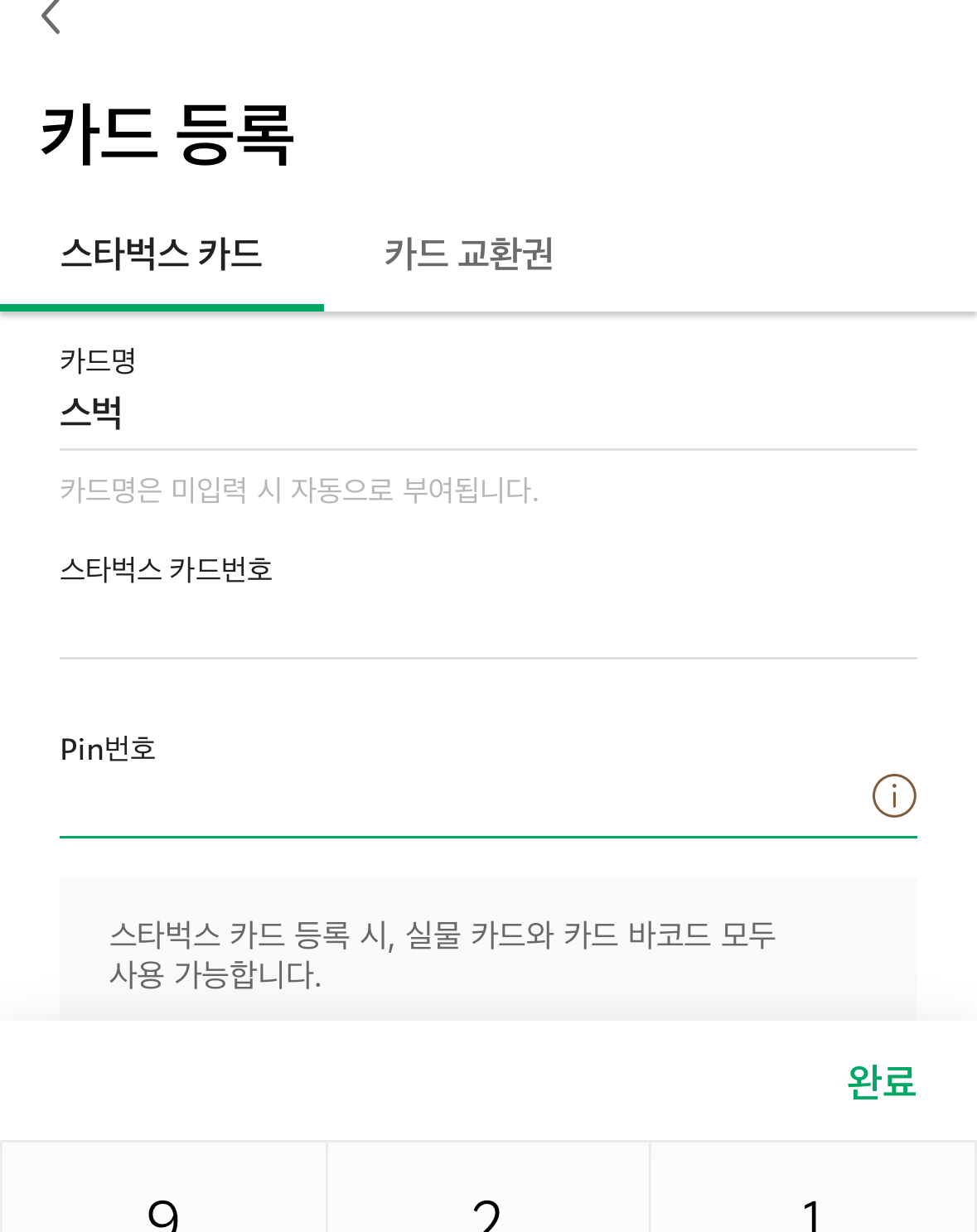Tap the 스타벅스 카드번호 label text
The image size is (977, 1232).
(x=169, y=569)
